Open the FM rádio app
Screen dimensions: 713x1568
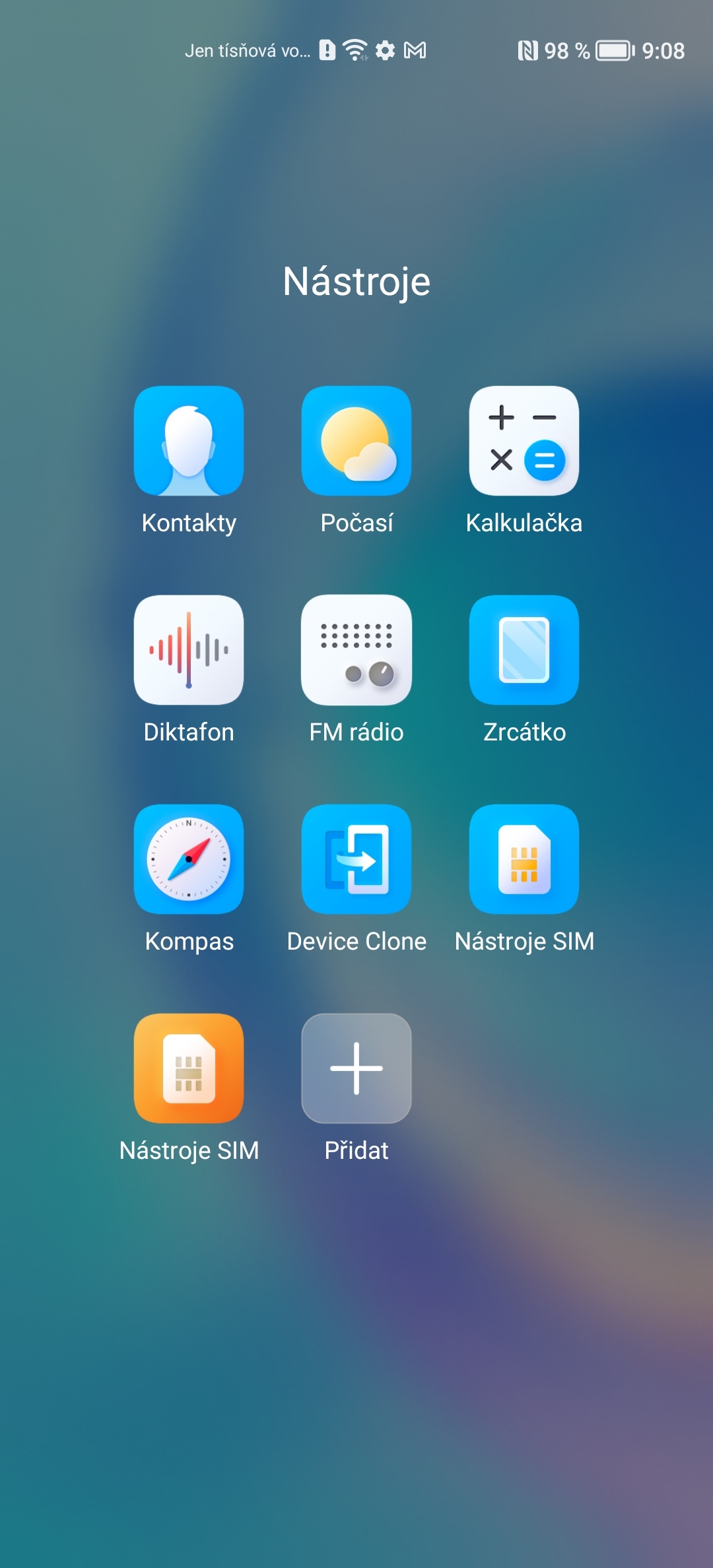click(x=356, y=650)
